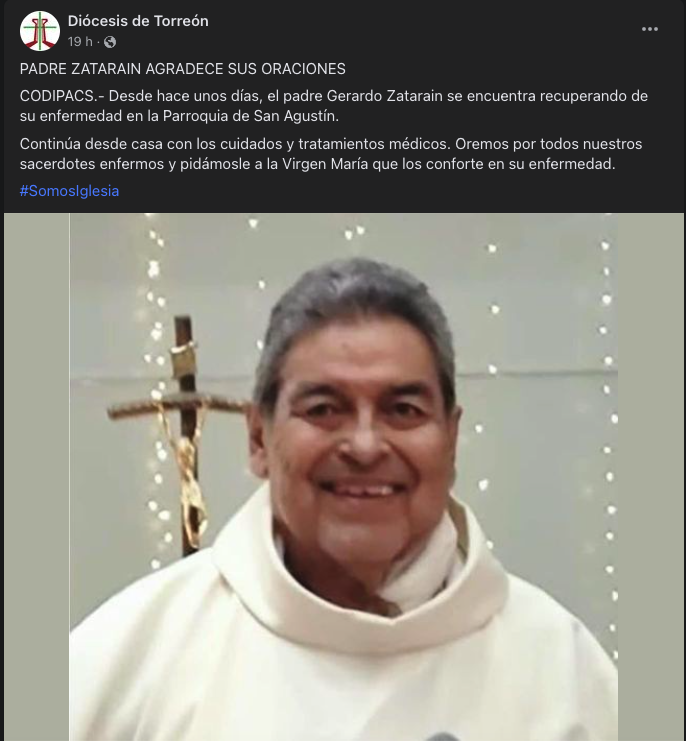The width and height of the screenshot is (686, 741).
Task: Open Diócesis de Torreón profile picture
Action: point(40,31)
